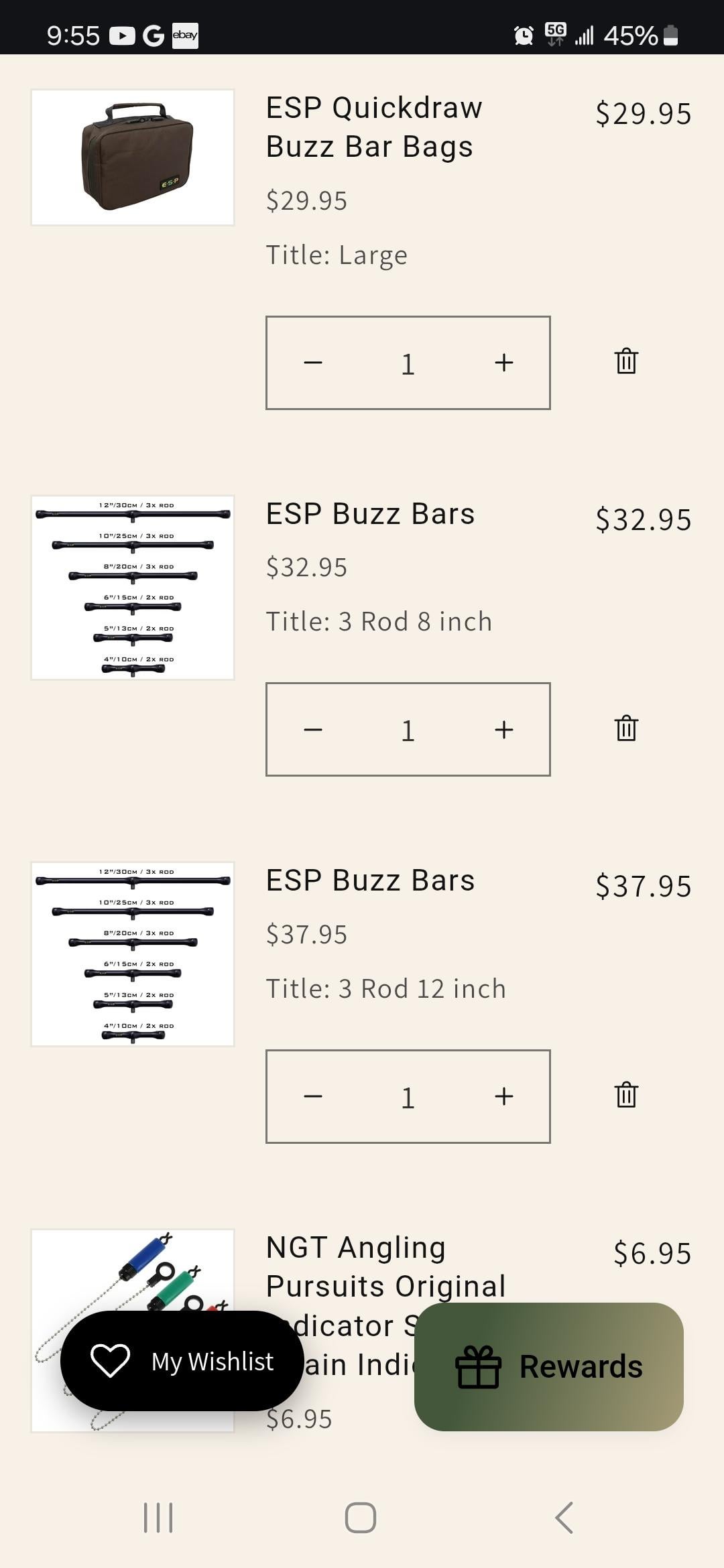View the $37.95 ESP Buzz Bars product image
This screenshot has width=724, height=1568.
[133, 954]
